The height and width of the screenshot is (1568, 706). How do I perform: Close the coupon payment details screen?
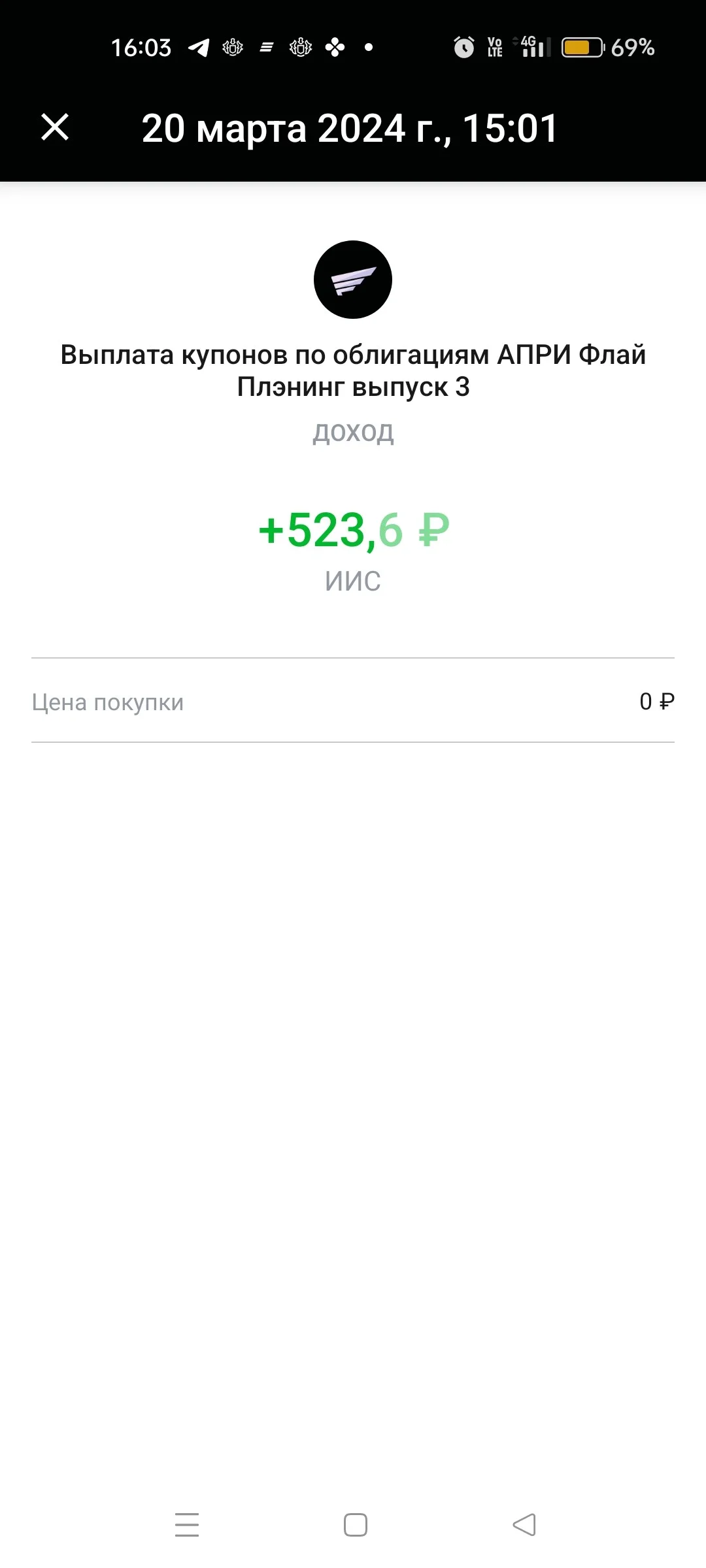[x=55, y=127]
